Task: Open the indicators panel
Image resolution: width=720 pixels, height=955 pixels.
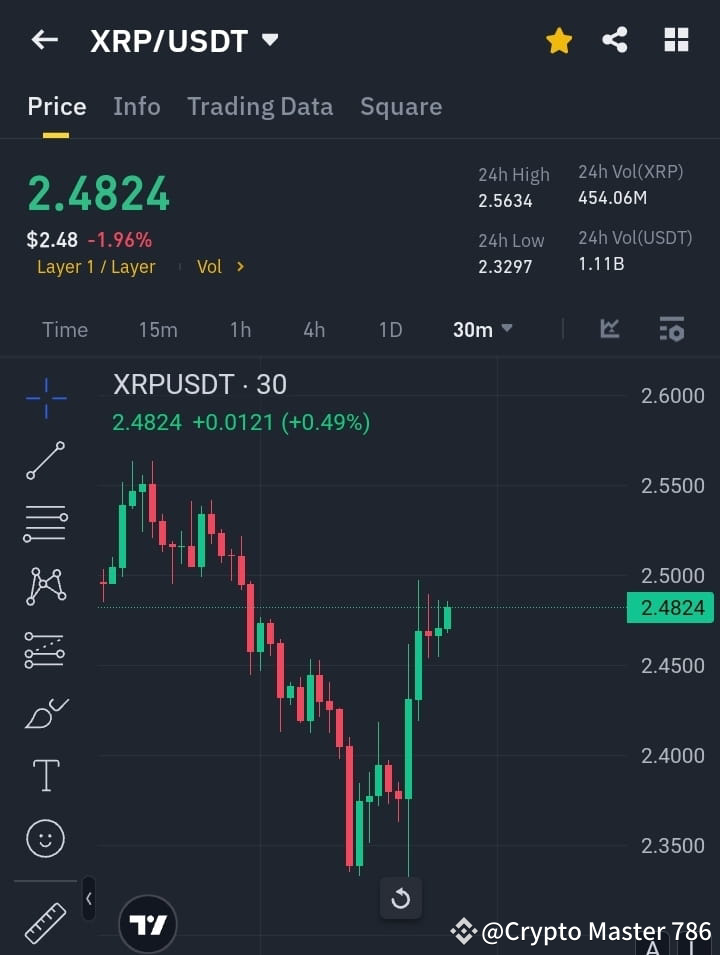Action: click(609, 329)
